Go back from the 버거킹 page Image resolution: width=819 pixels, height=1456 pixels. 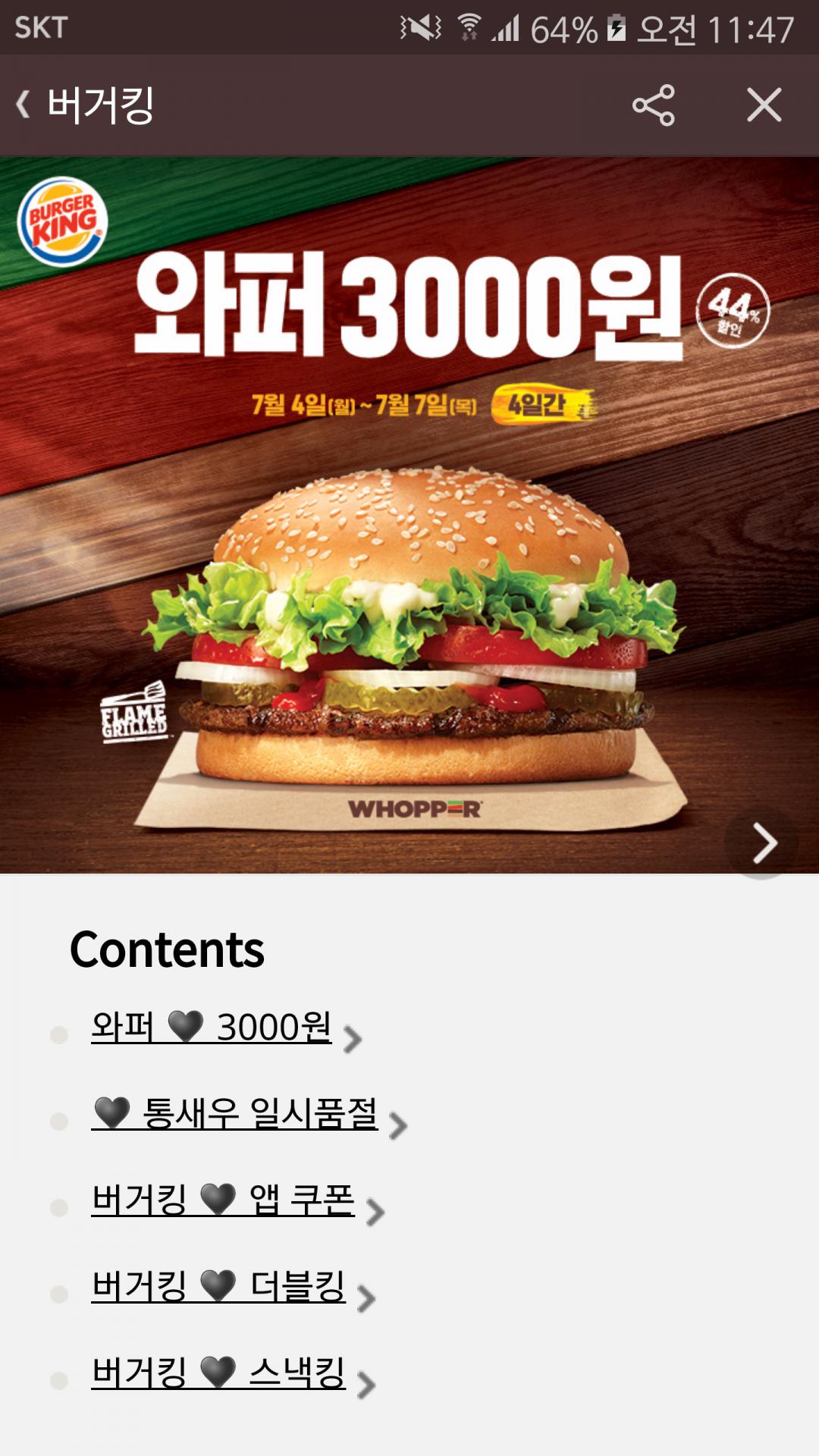click(24, 105)
